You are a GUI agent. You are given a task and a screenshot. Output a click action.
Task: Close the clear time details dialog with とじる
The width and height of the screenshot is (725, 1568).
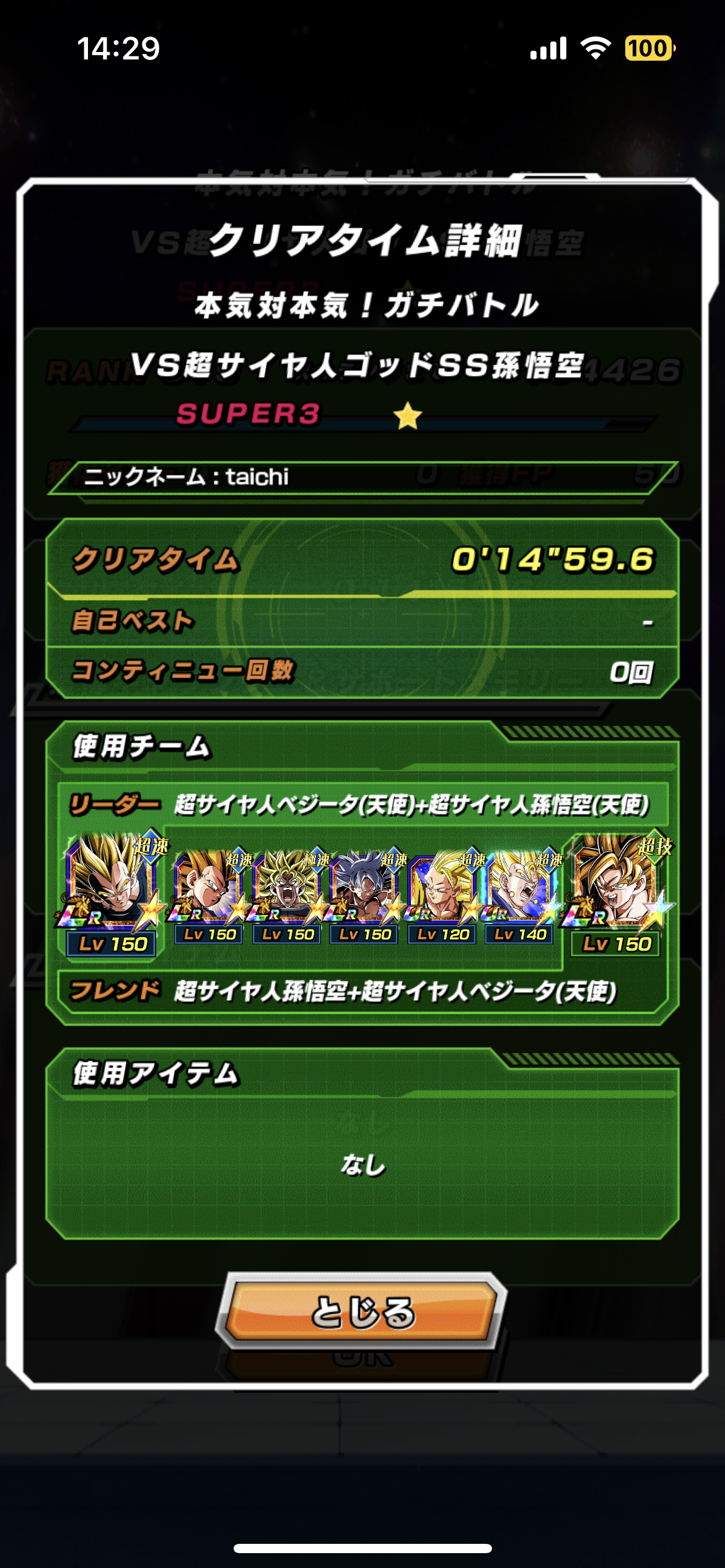362,1312
